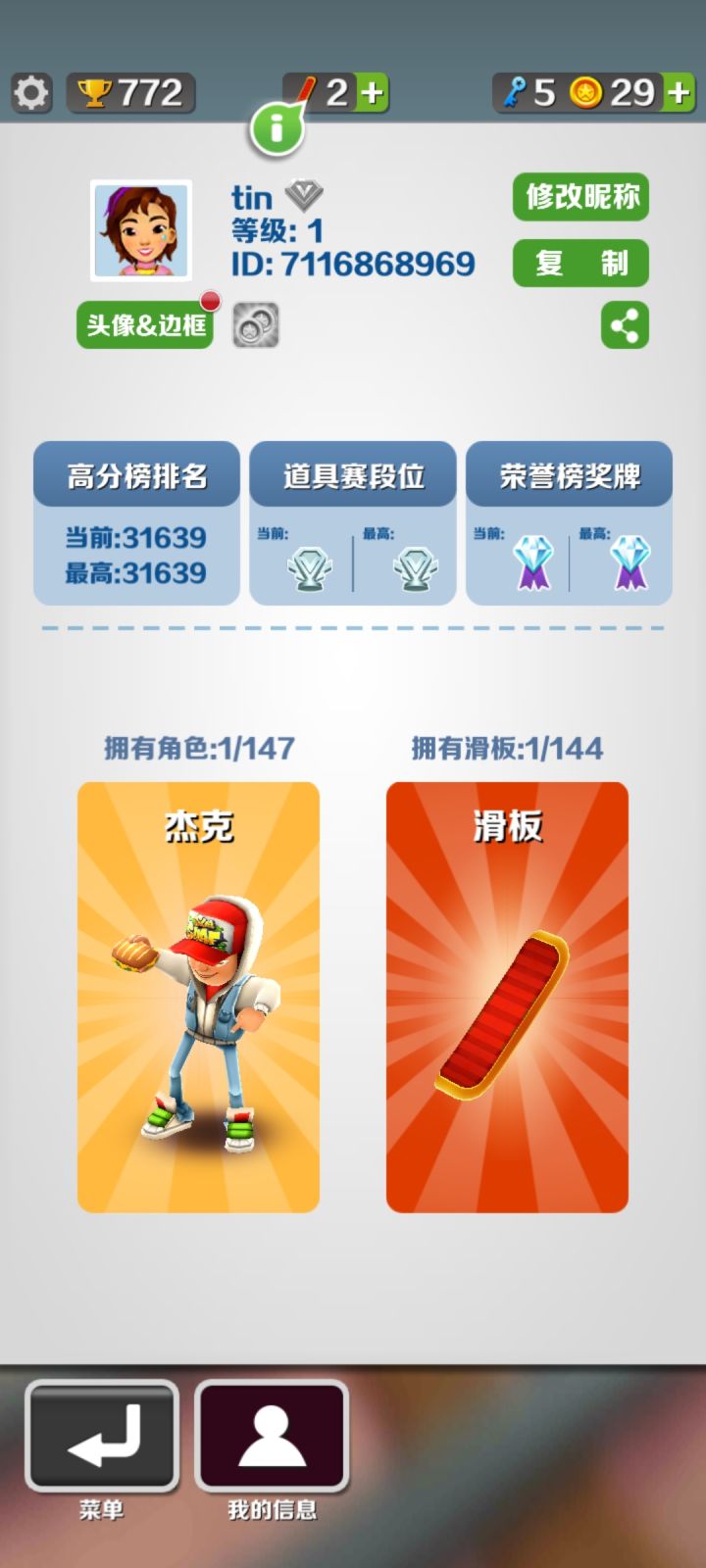Click the 杰克 character card

pyautogui.click(x=201, y=995)
